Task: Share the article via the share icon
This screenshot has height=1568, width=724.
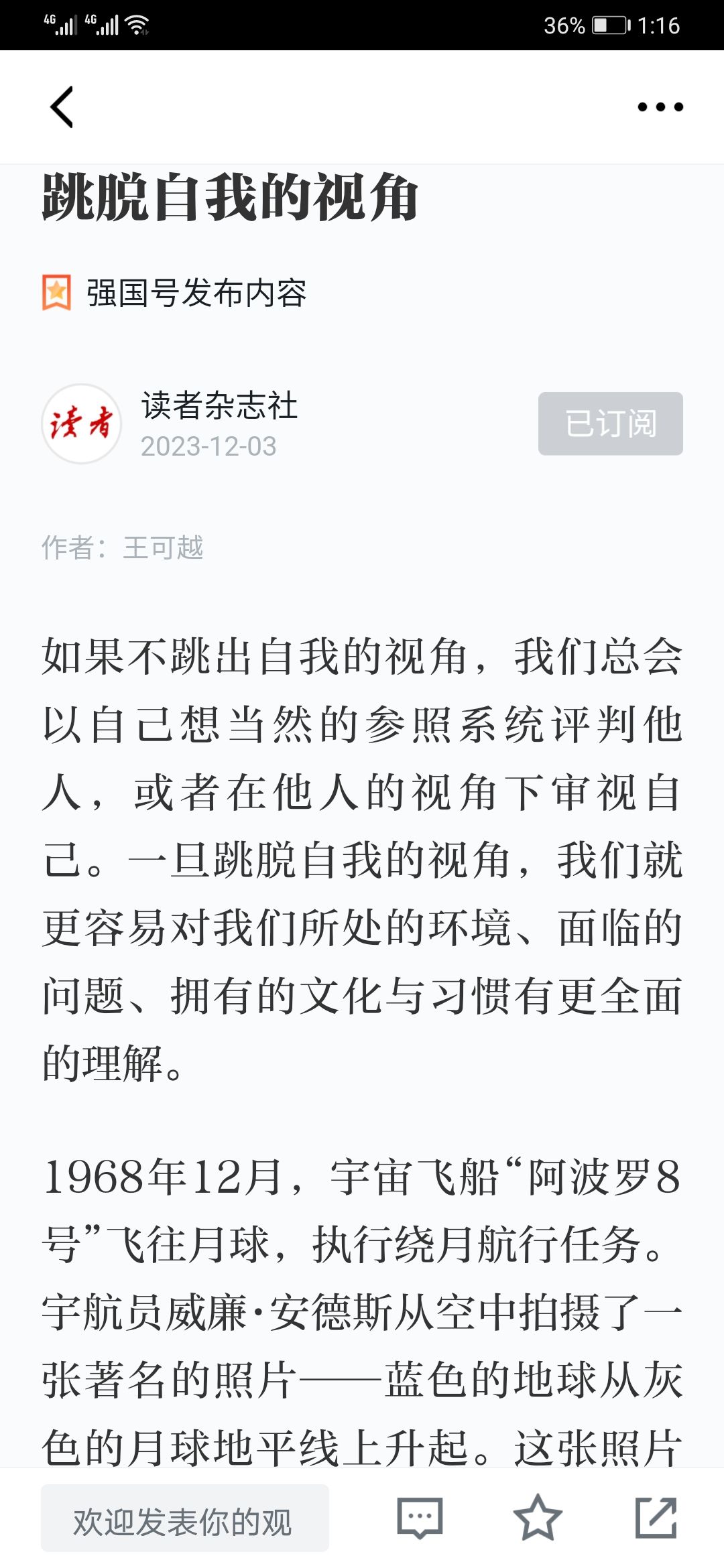Action: (x=656, y=1517)
